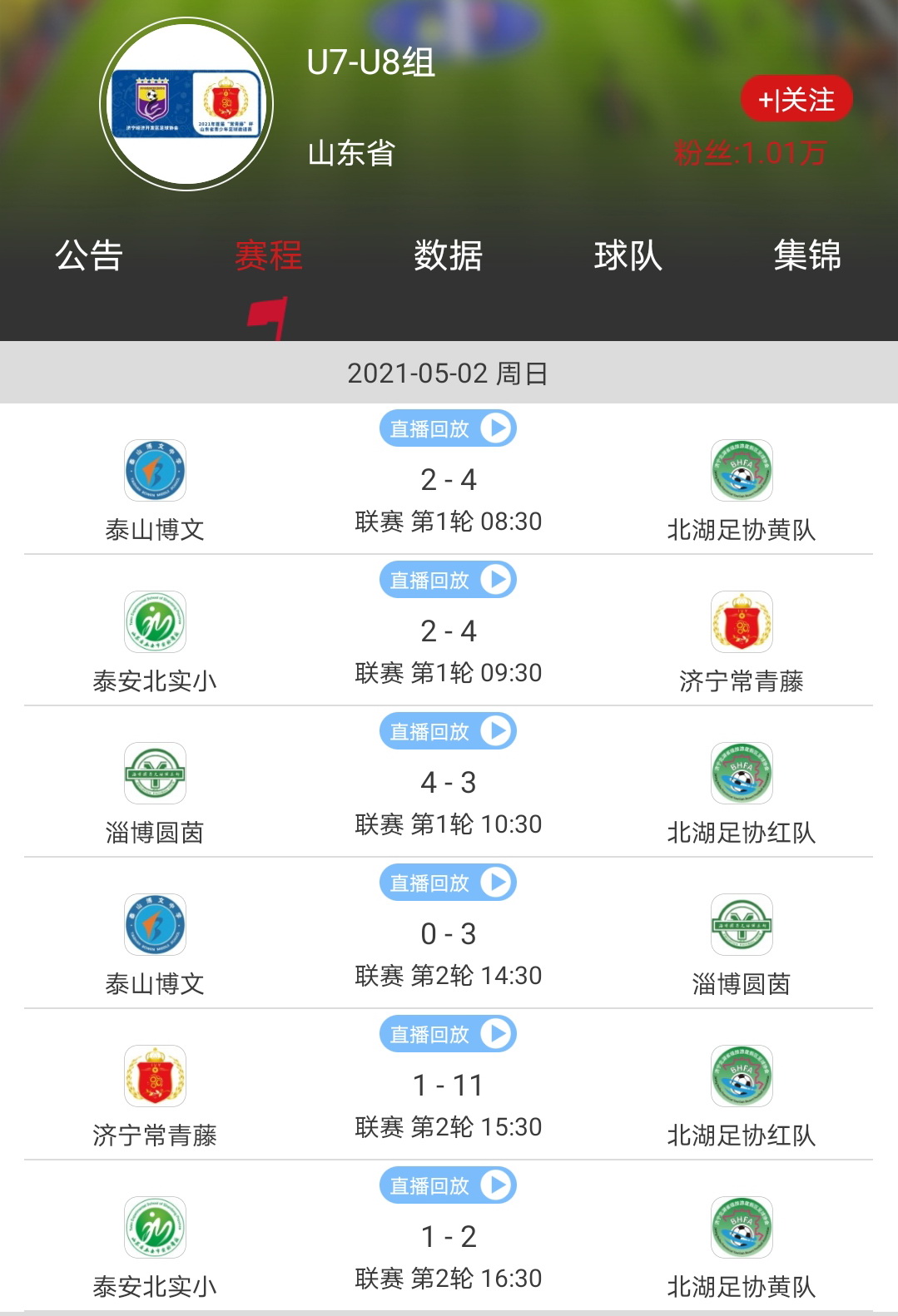
Task: Switch to the 数据 tab
Action: [448, 258]
